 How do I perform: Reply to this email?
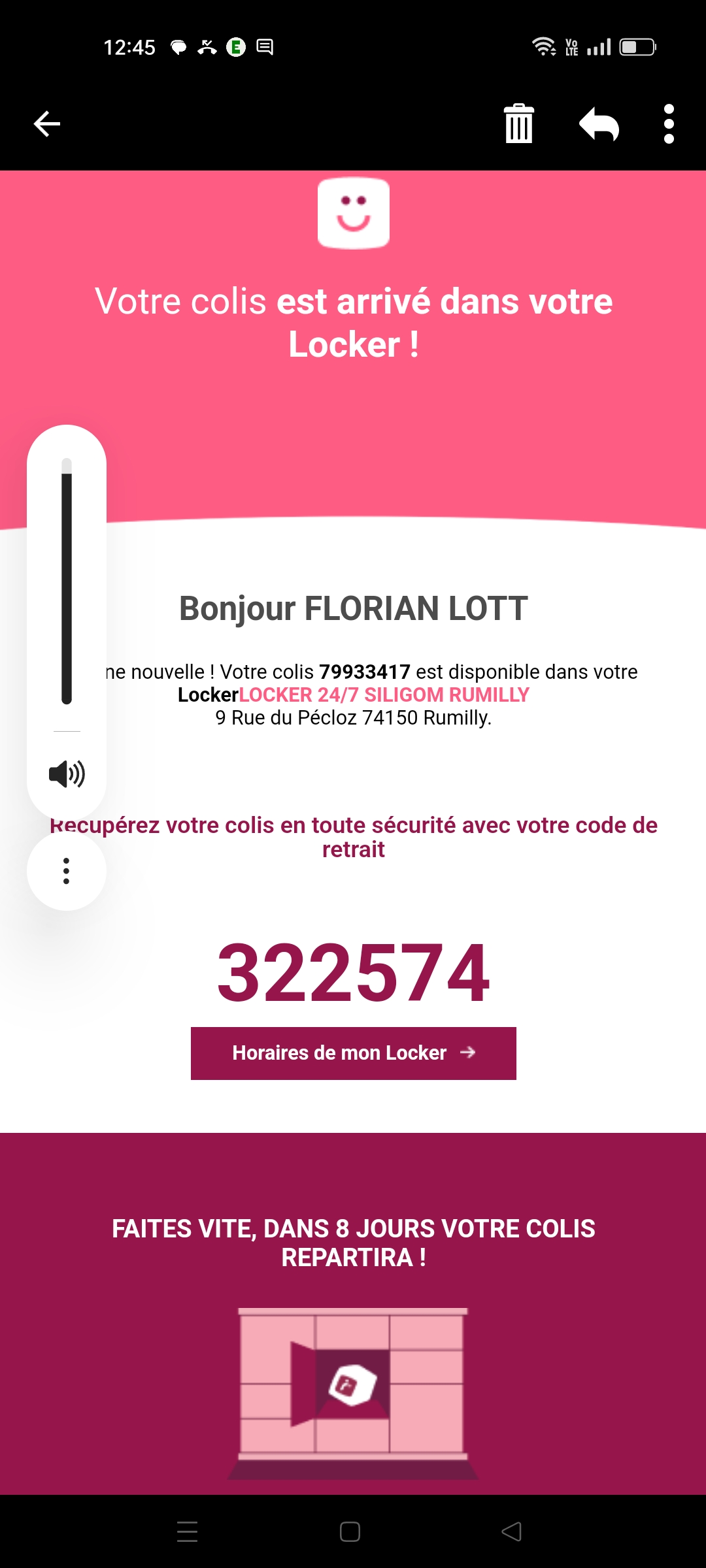[599, 123]
